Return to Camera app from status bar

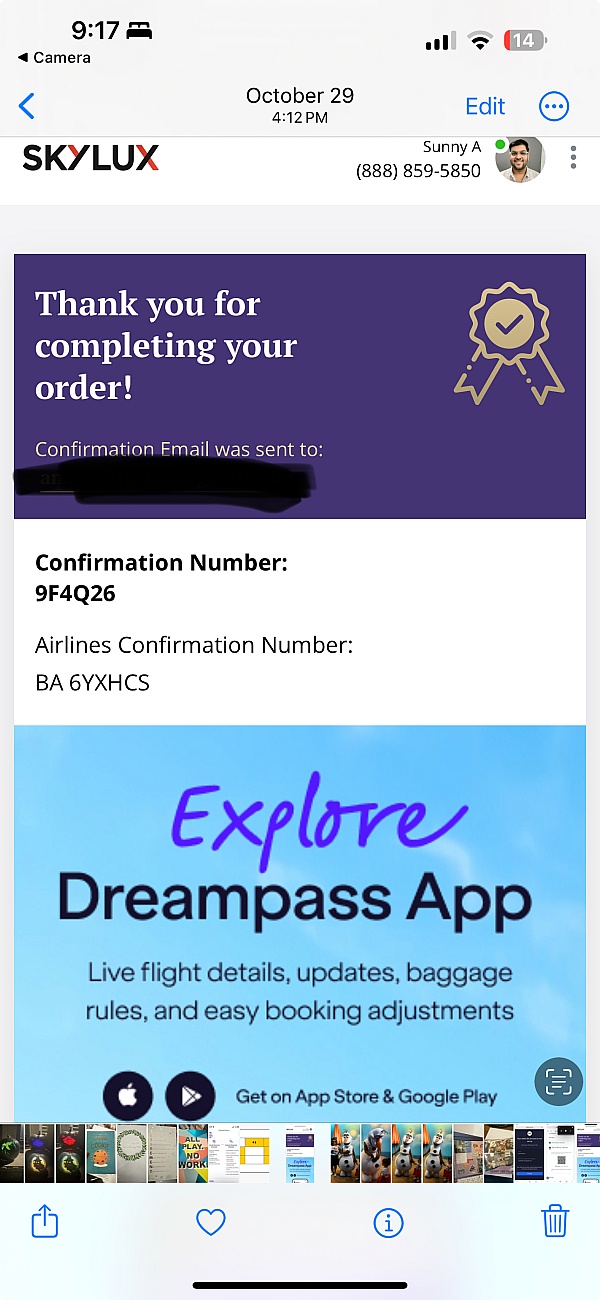pos(54,58)
